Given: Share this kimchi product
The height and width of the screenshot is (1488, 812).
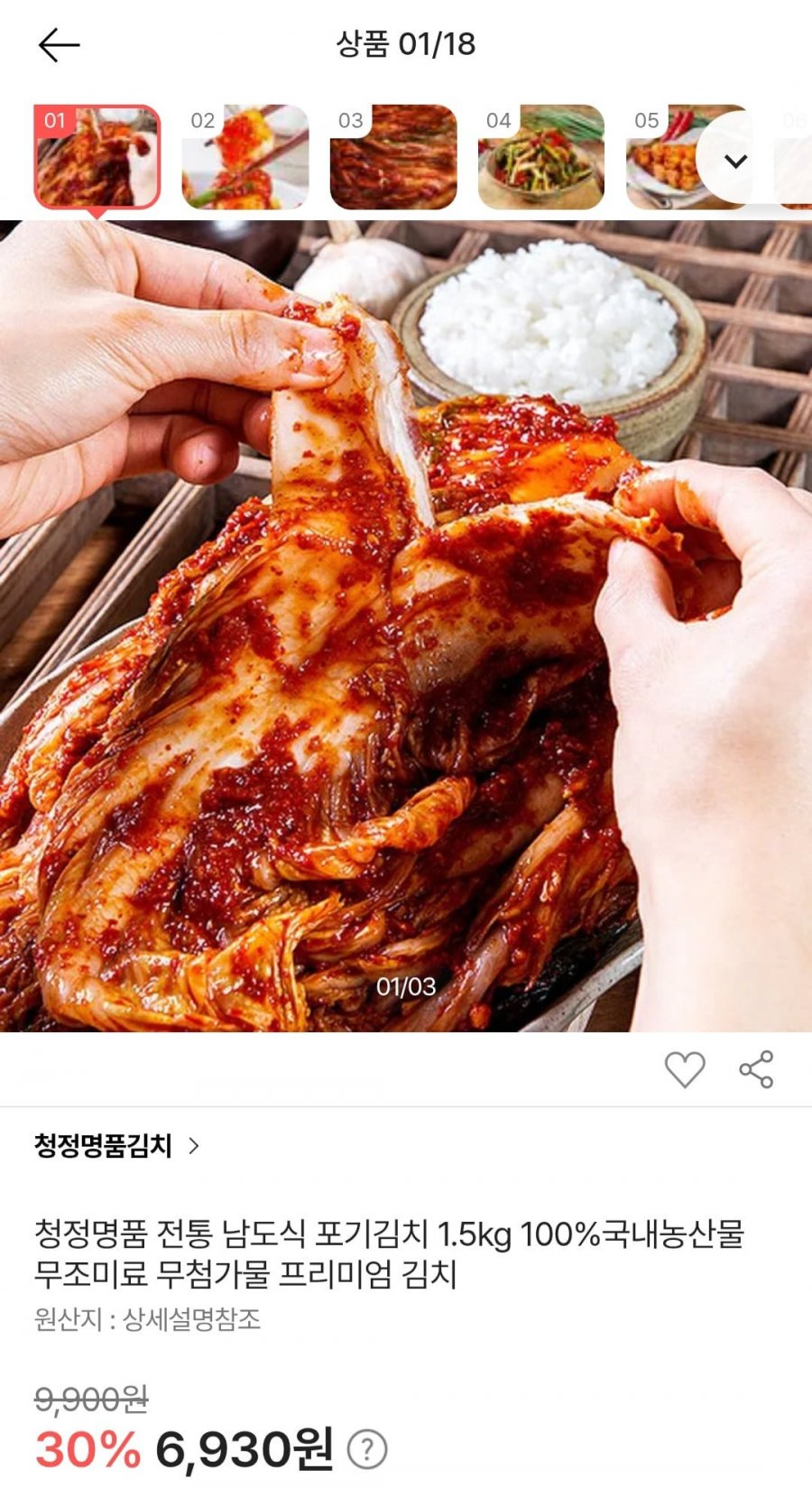Looking at the screenshot, I should [756, 1069].
